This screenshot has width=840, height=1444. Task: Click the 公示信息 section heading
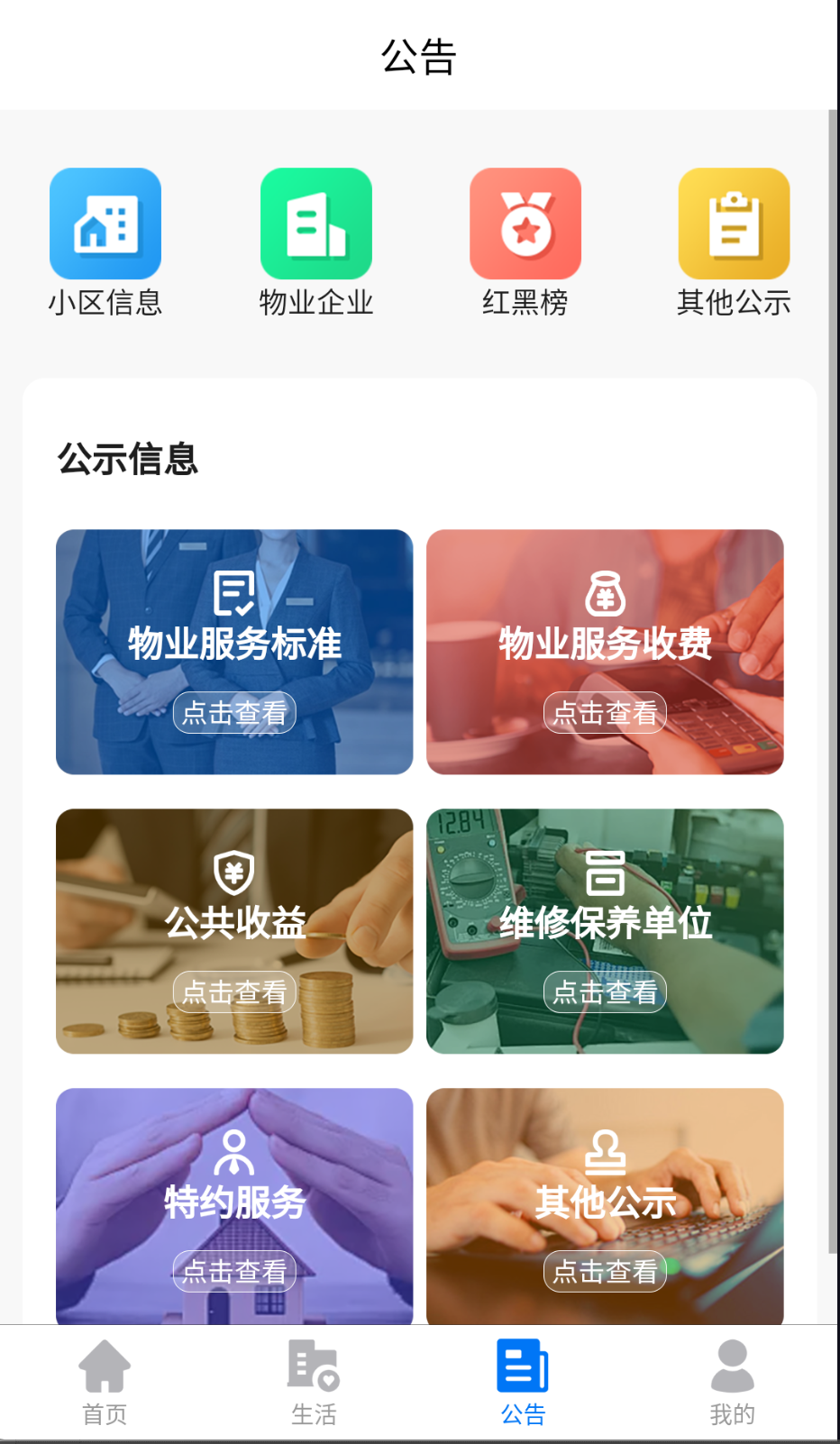coord(126,461)
